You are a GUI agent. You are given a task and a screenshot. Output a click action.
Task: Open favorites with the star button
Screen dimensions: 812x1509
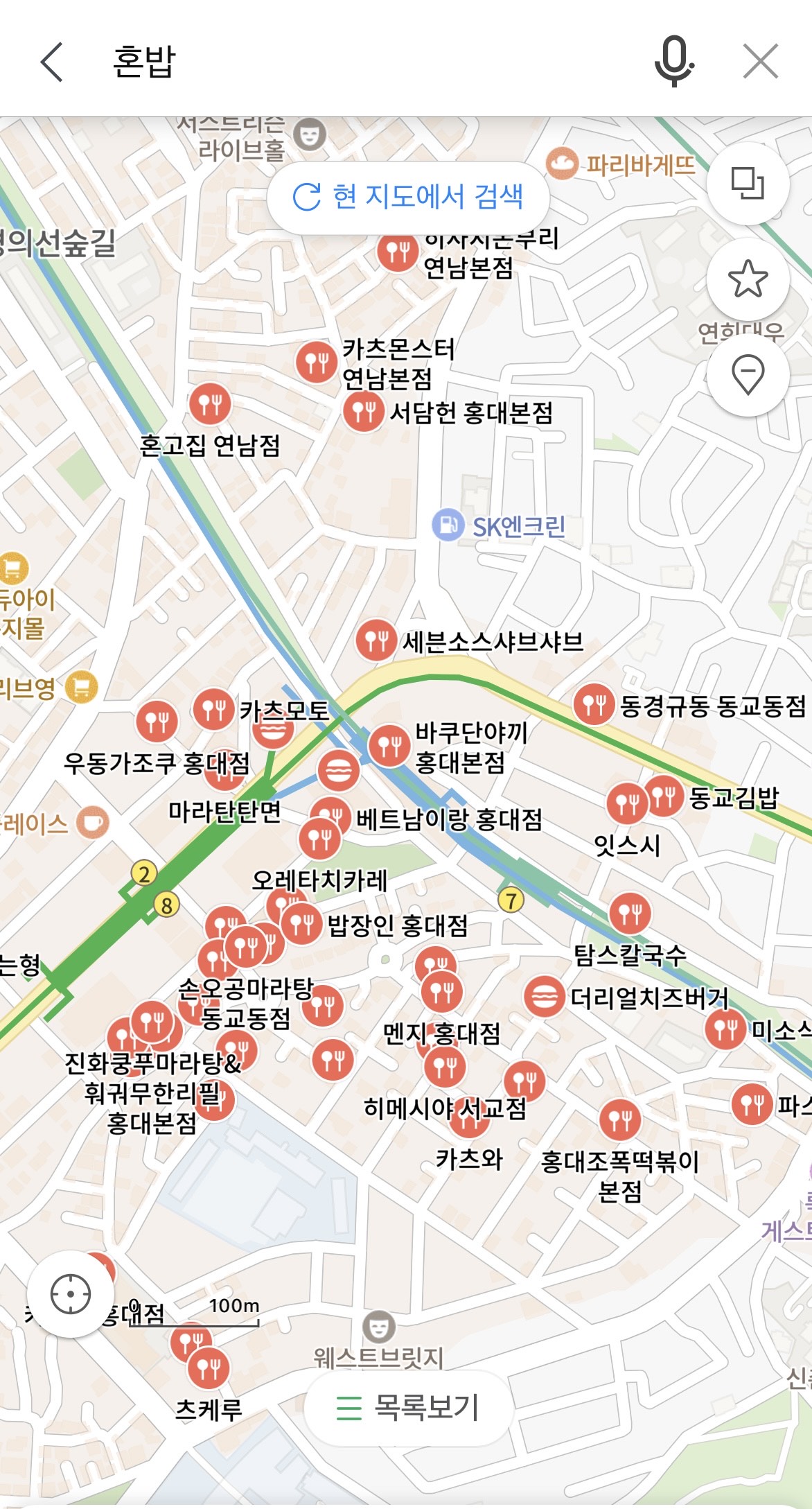click(748, 279)
